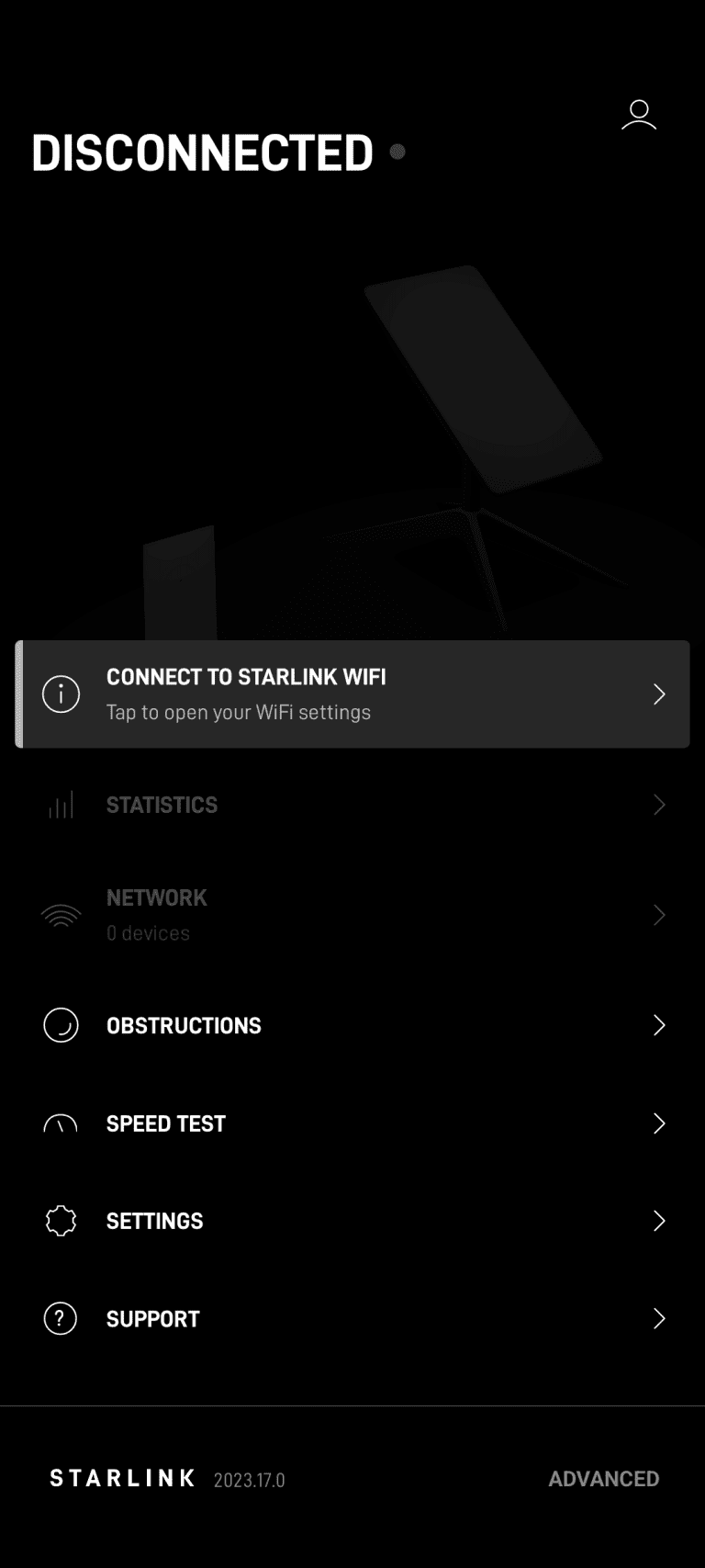Tap the Support question mark icon
705x1568 pixels.
pyautogui.click(x=61, y=1318)
